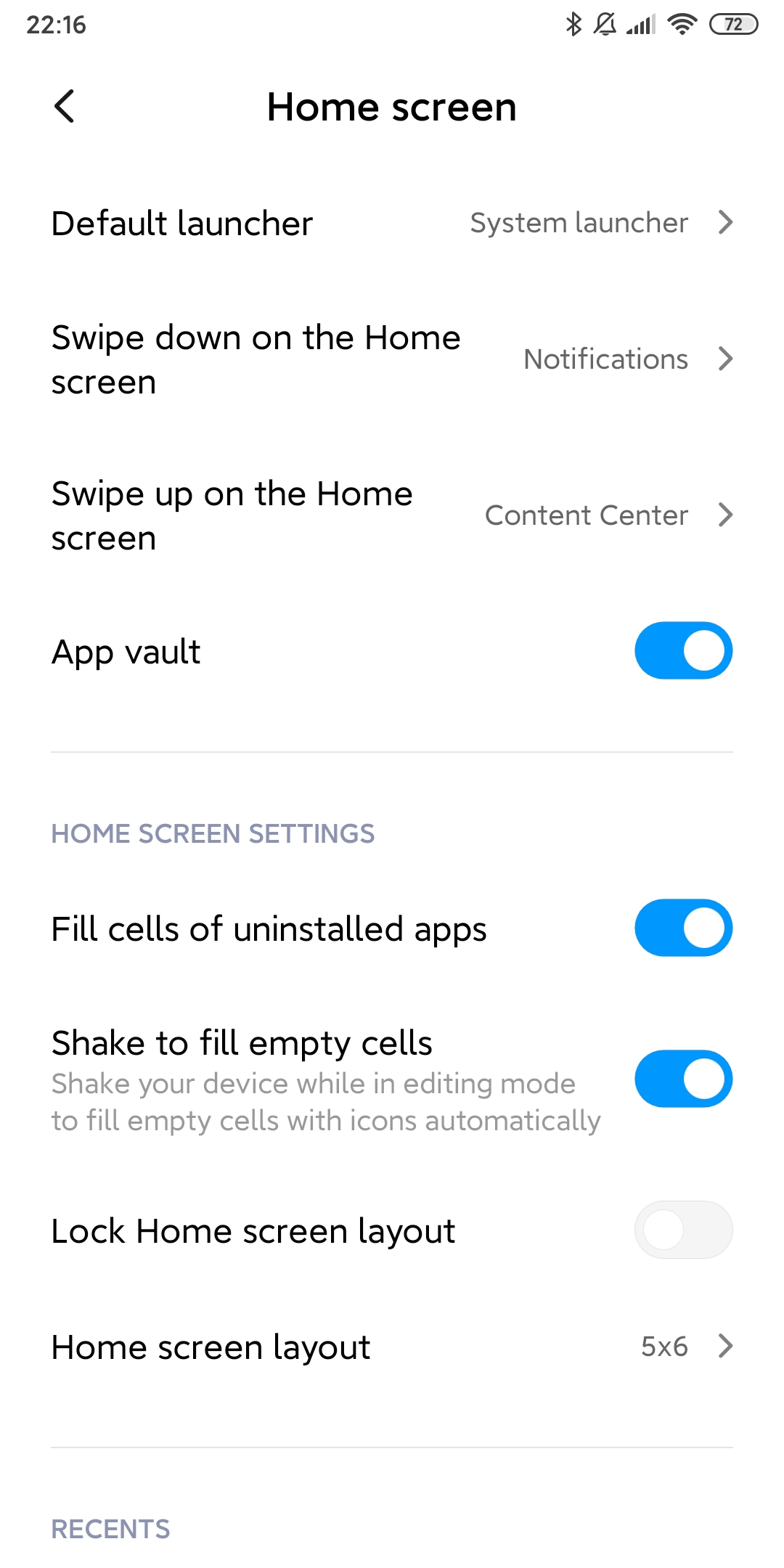The image size is (784, 1568).
Task: Open Default launcher setting
Action: tap(392, 223)
